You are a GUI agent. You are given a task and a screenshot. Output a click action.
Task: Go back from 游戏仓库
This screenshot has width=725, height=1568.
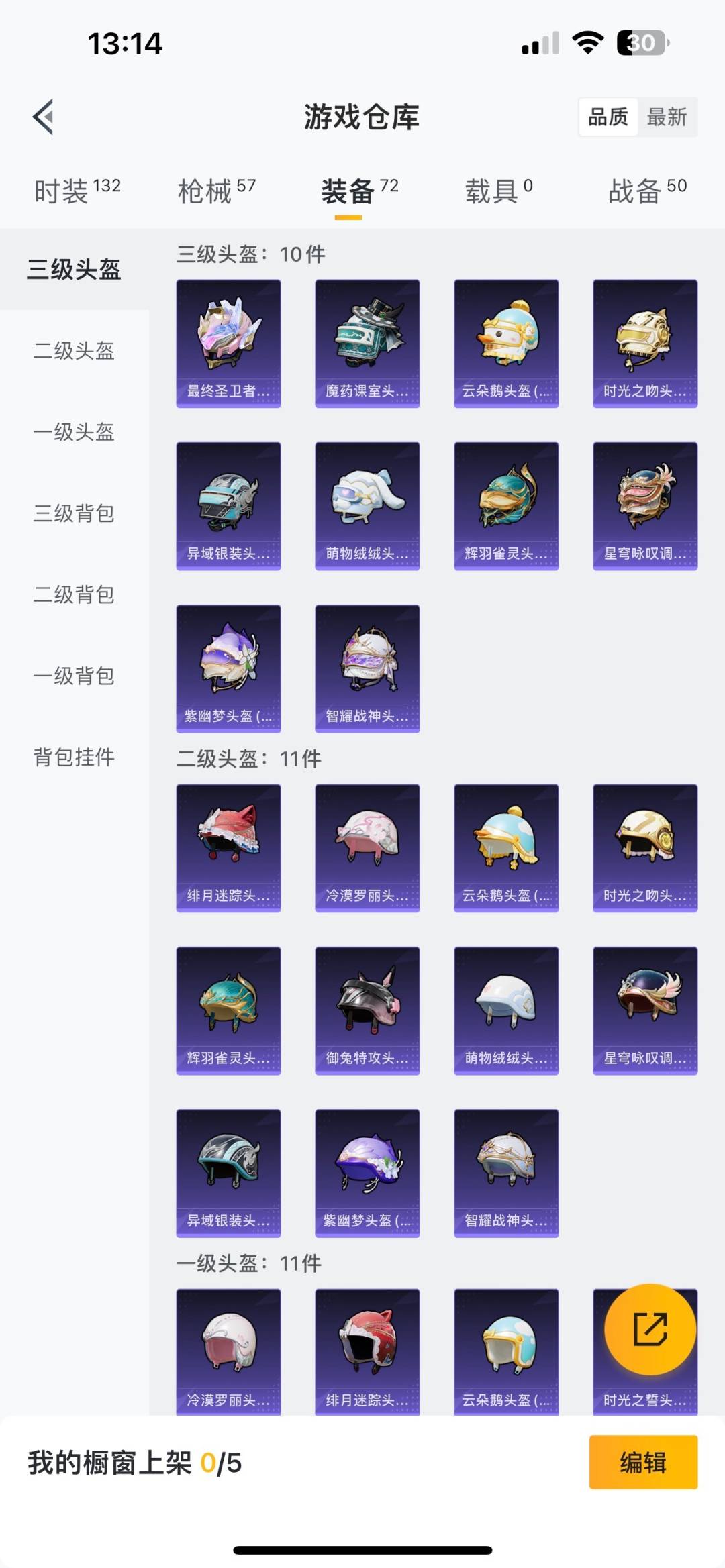[44, 117]
